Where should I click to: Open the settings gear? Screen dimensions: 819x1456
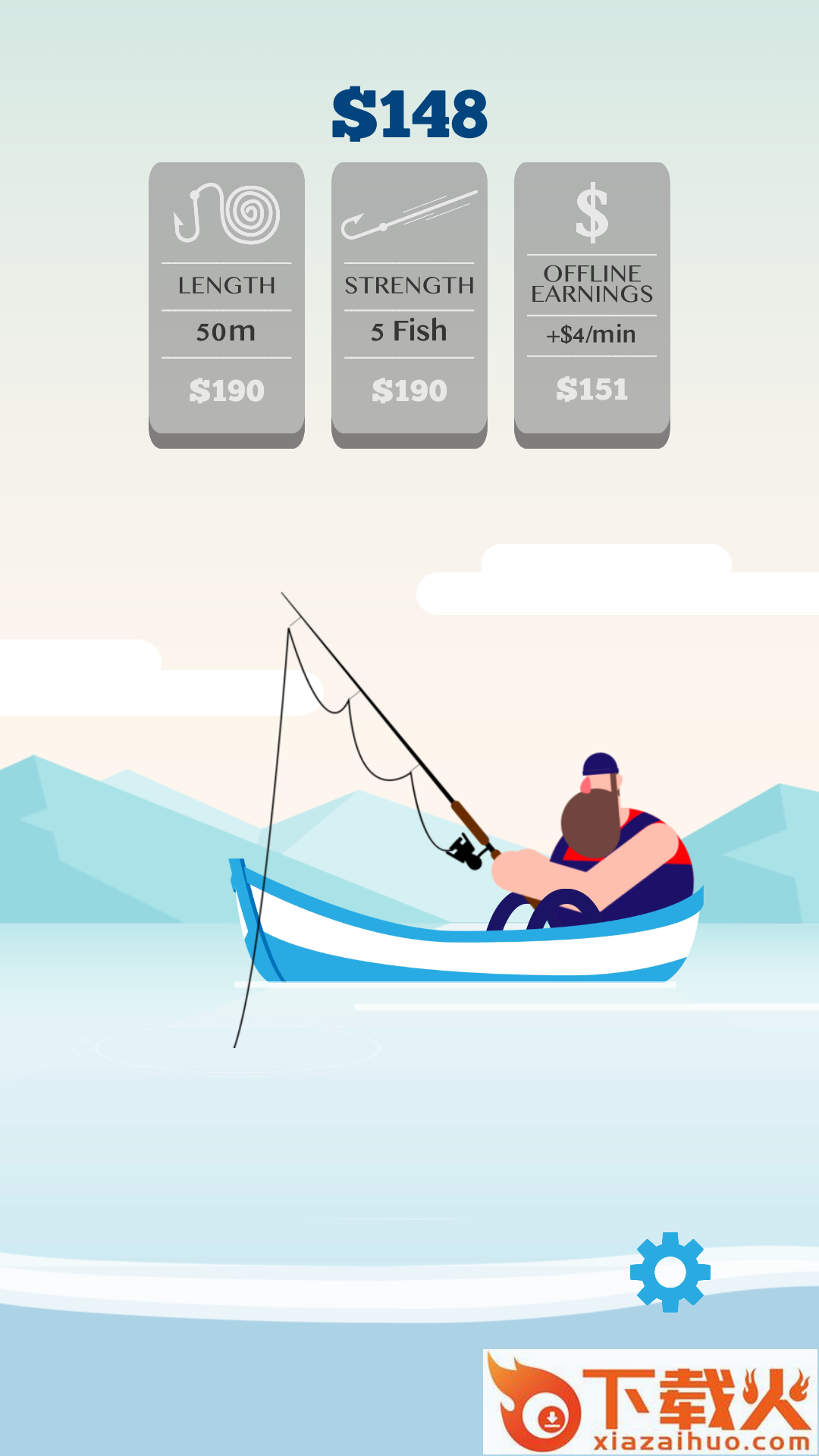pos(670,1272)
